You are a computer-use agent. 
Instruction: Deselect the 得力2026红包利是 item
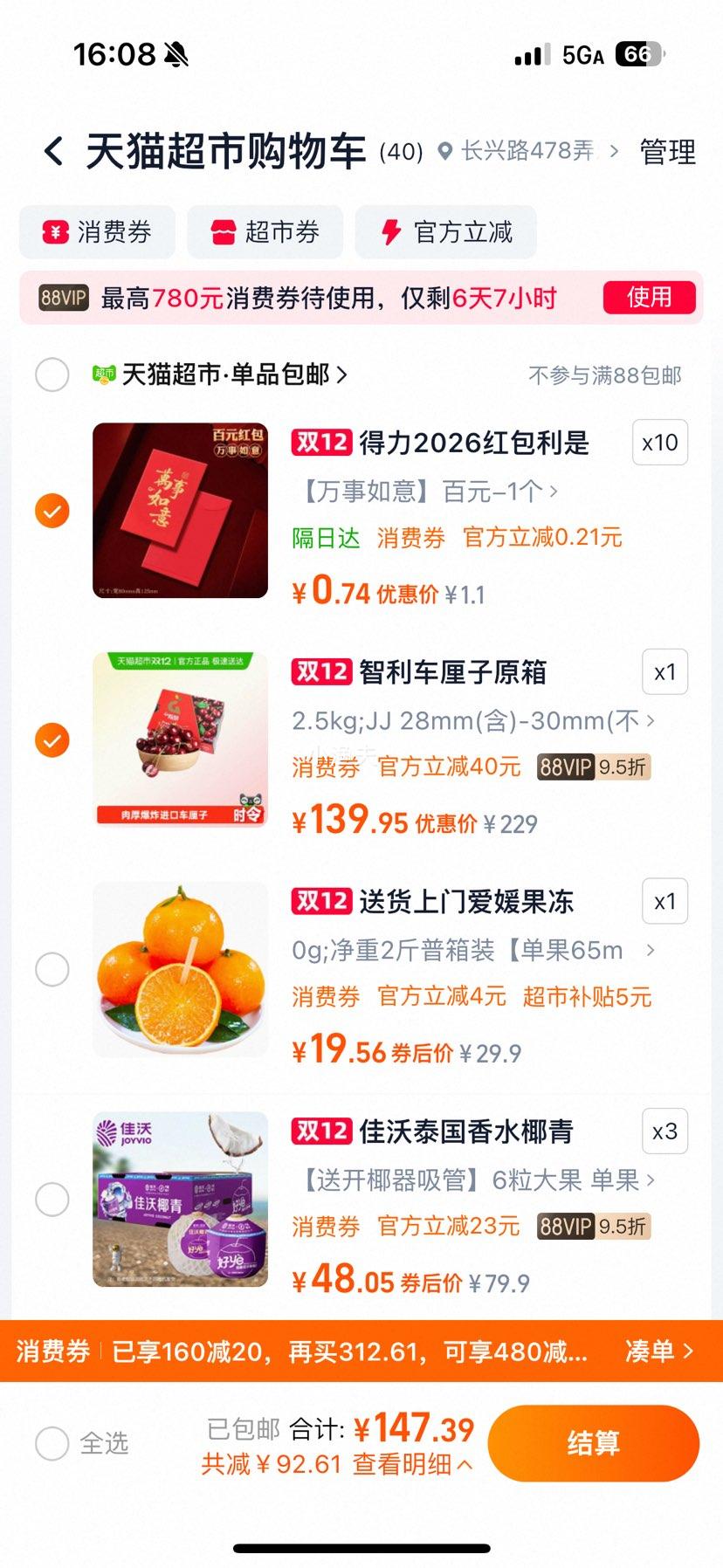tap(52, 509)
